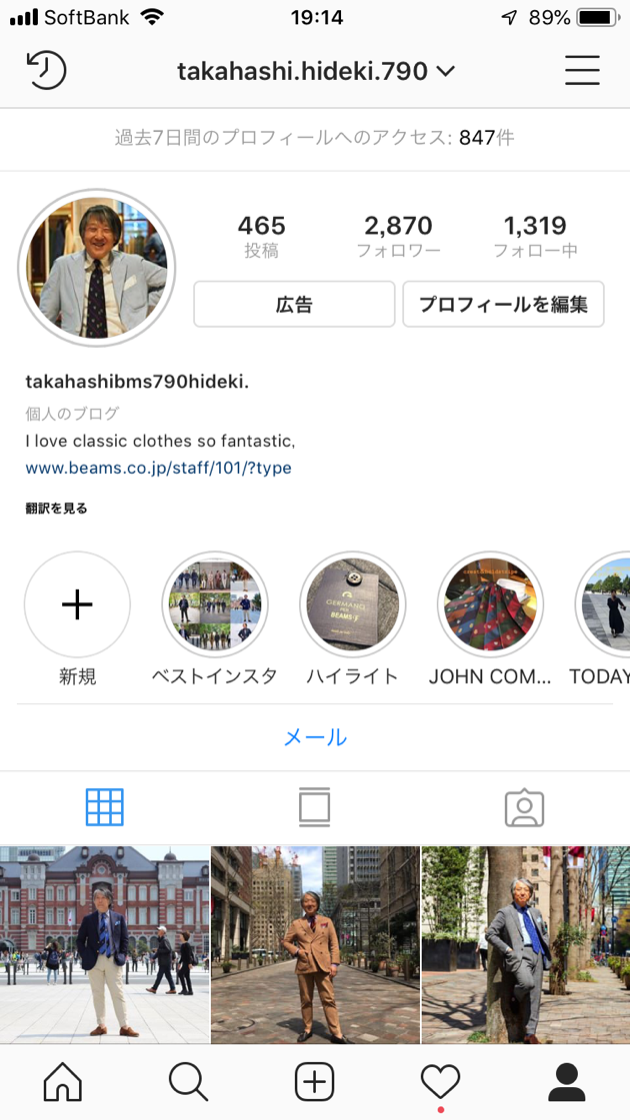Screen dimensions: 630x1120
Task: Tap the メール contact button
Action: (315, 737)
